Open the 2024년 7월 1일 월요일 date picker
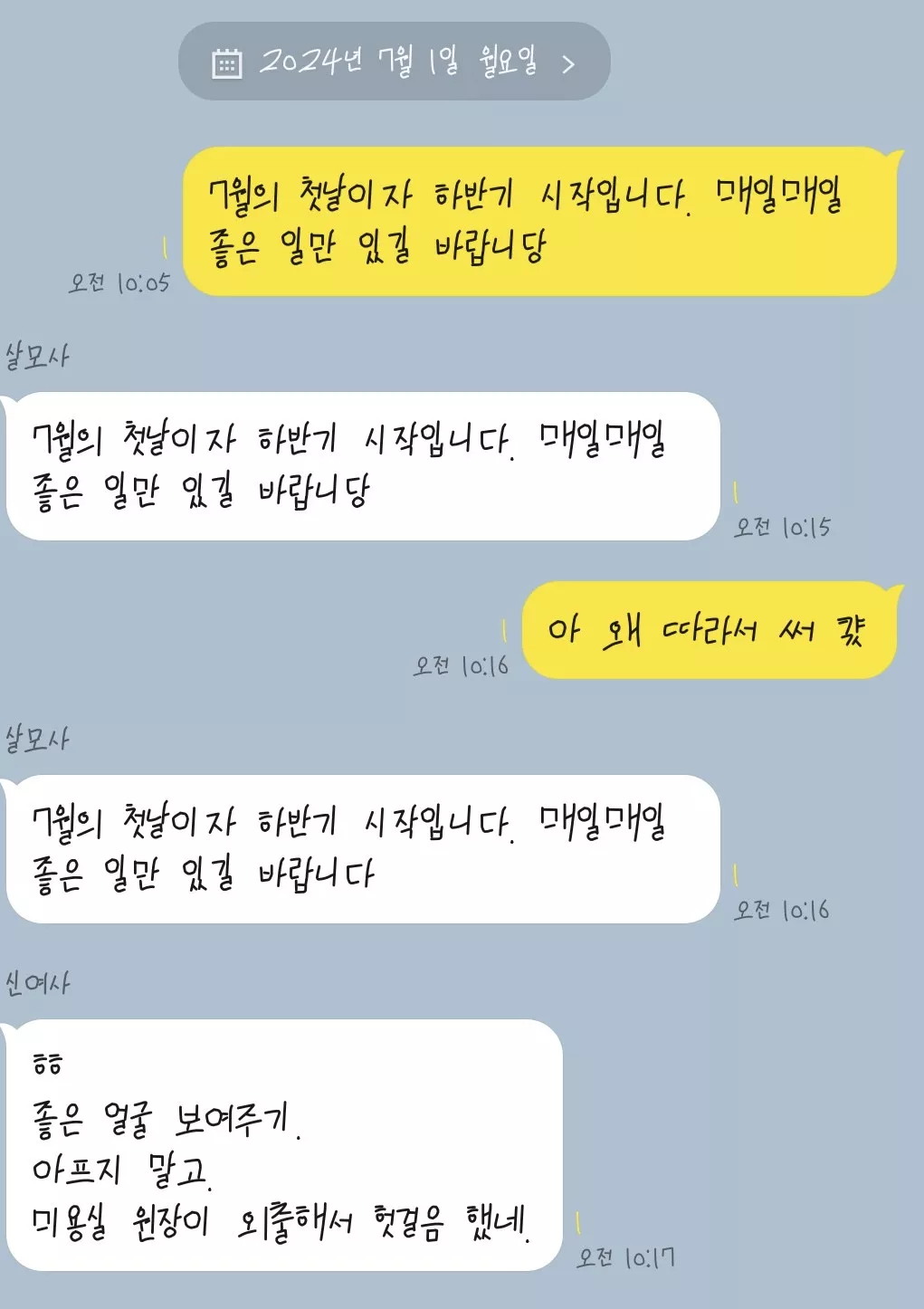Image resolution: width=924 pixels, height=1309 pixels. [x=395, y=62]
